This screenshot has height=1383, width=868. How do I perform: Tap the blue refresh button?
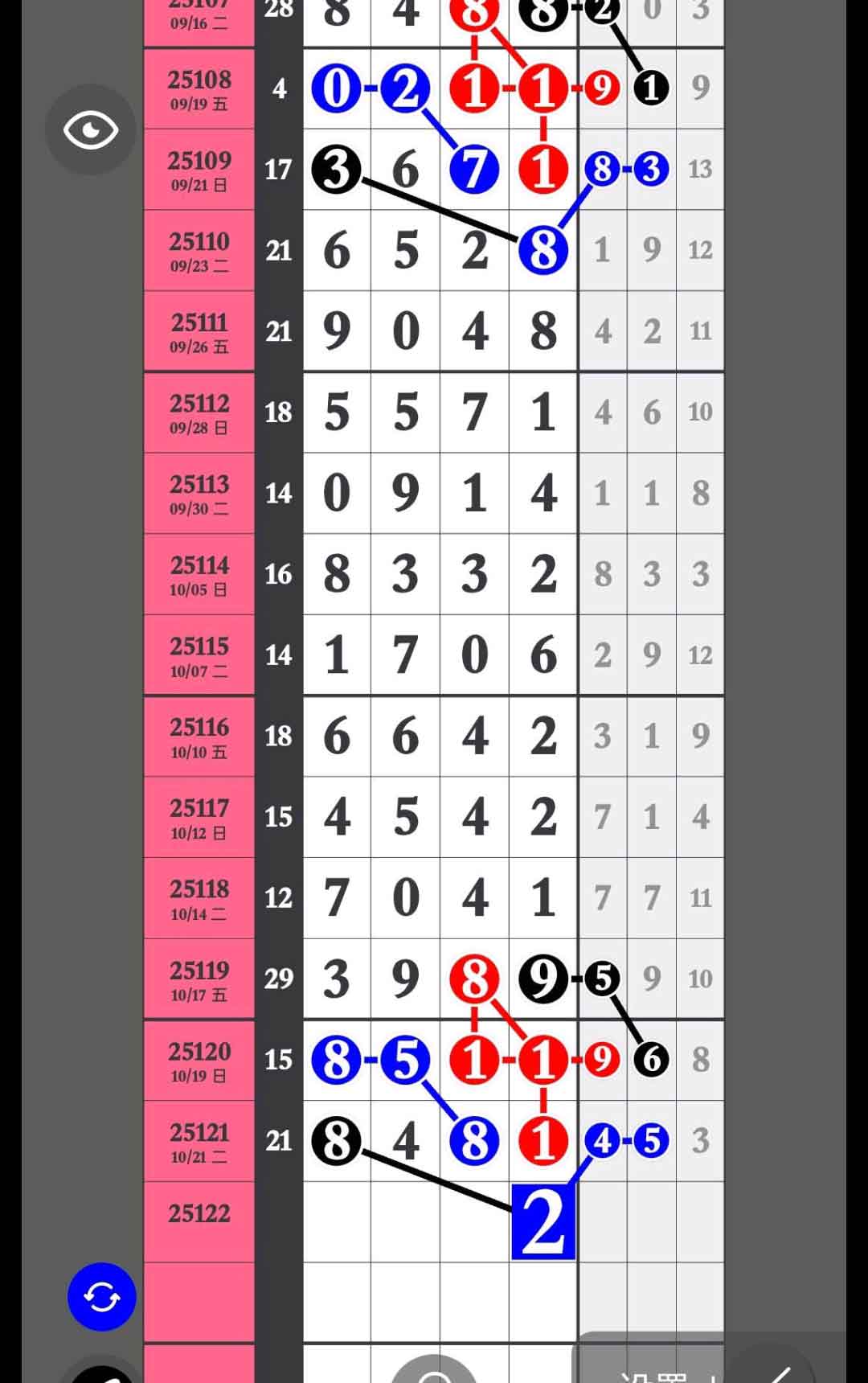tap(102, 1297)
